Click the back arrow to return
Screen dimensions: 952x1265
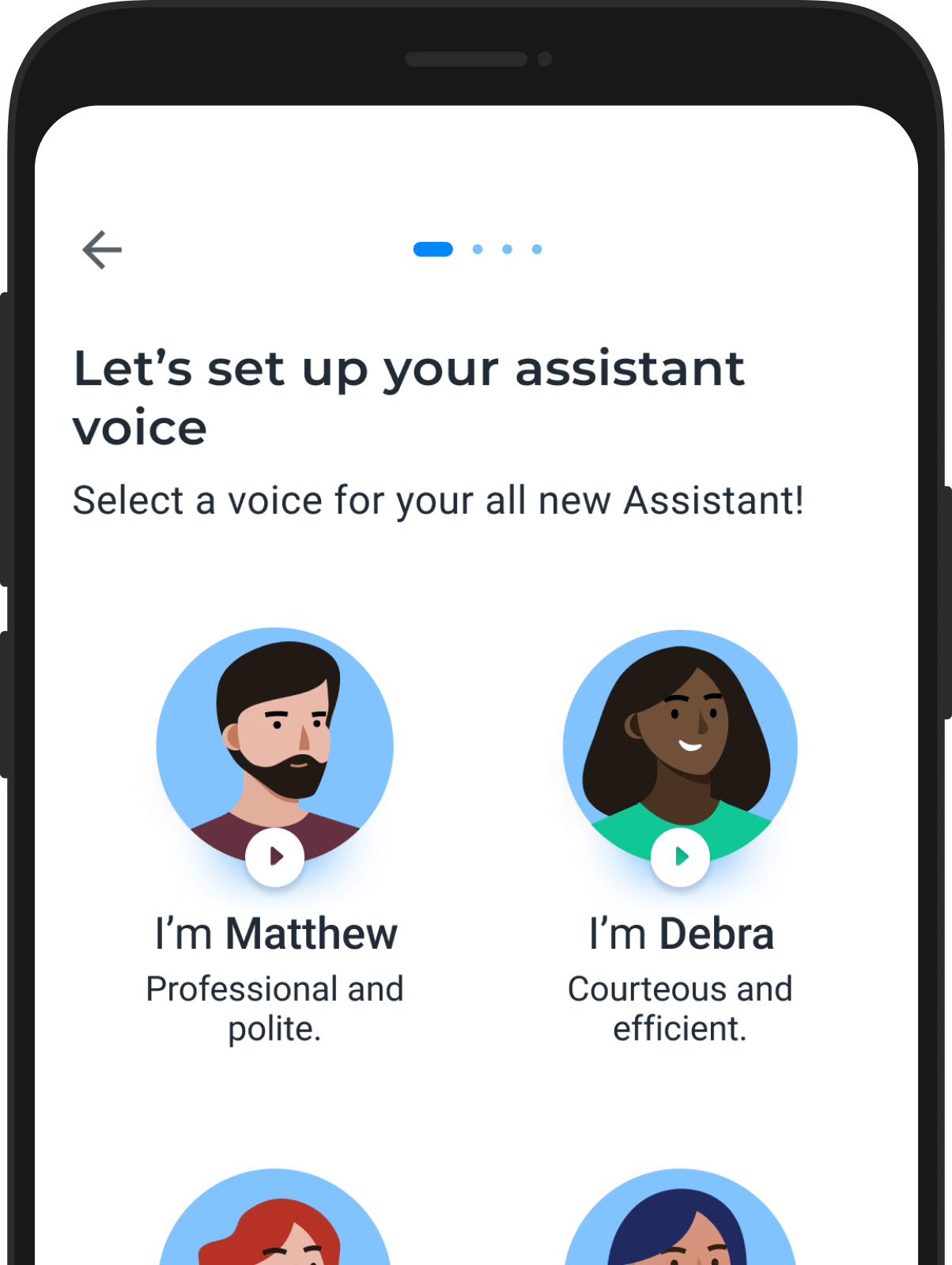click(101, 250)
